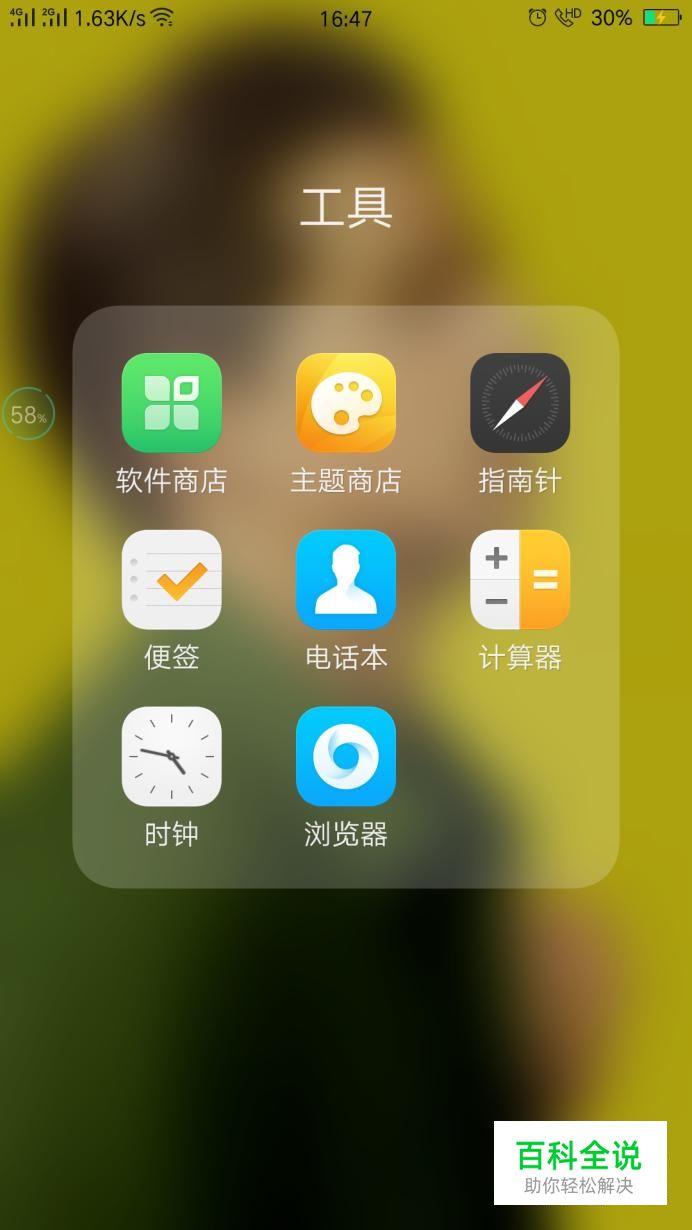The image size is (692, 1230).
Task: Open the 计算器 calculator
Action: click(x=520, y=580)
